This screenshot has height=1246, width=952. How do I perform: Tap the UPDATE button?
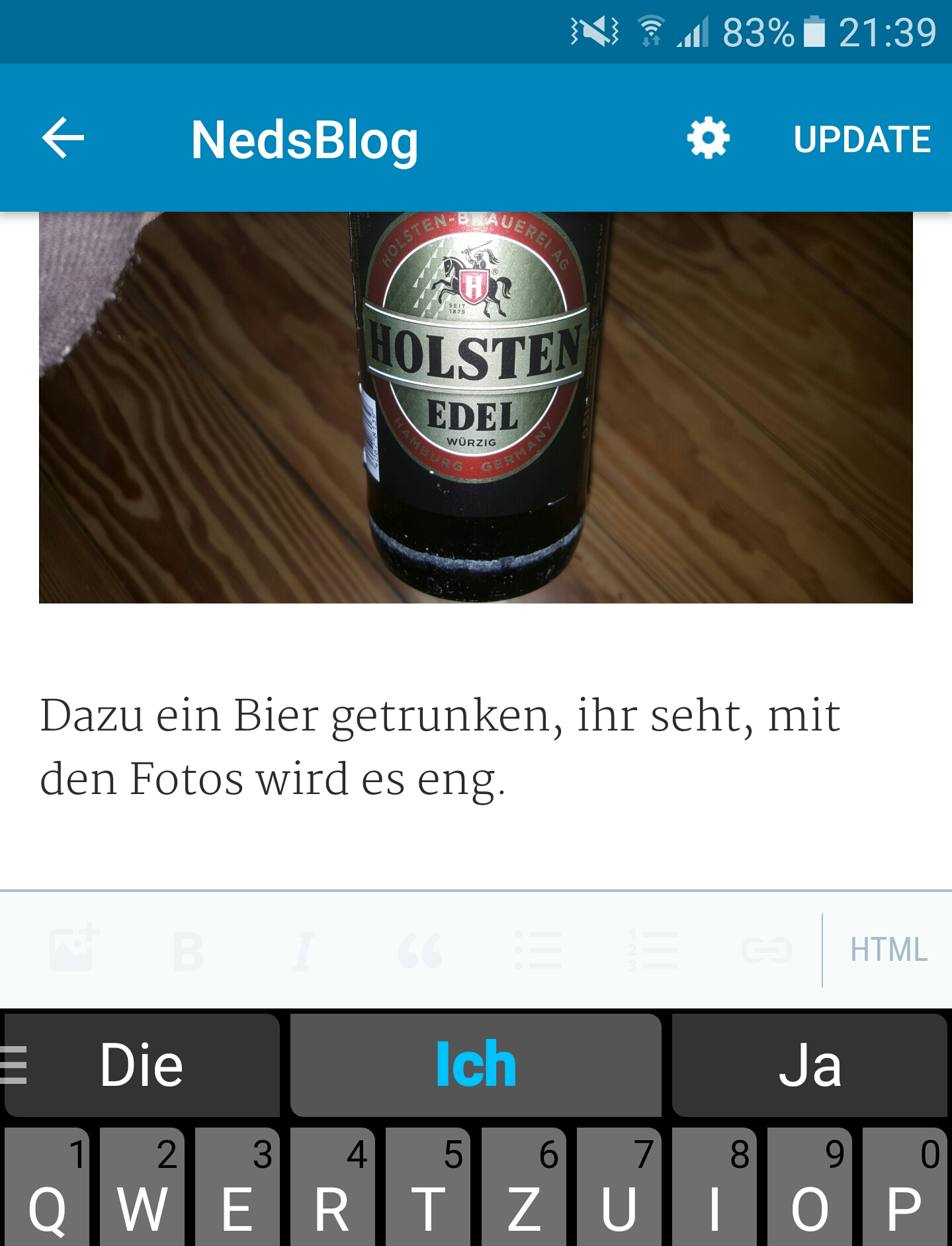click(861, 140)
